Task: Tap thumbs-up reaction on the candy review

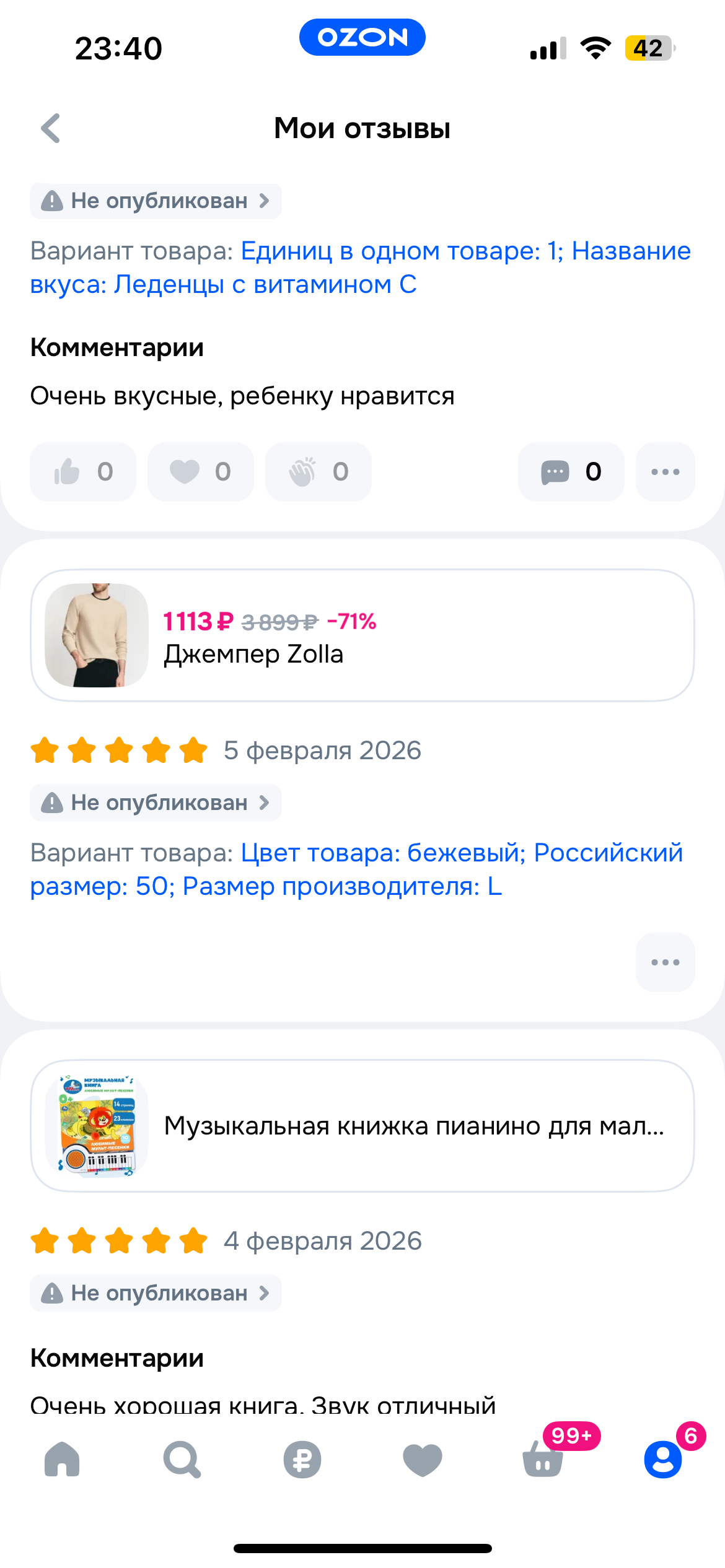Action: (x=83, y=472)
